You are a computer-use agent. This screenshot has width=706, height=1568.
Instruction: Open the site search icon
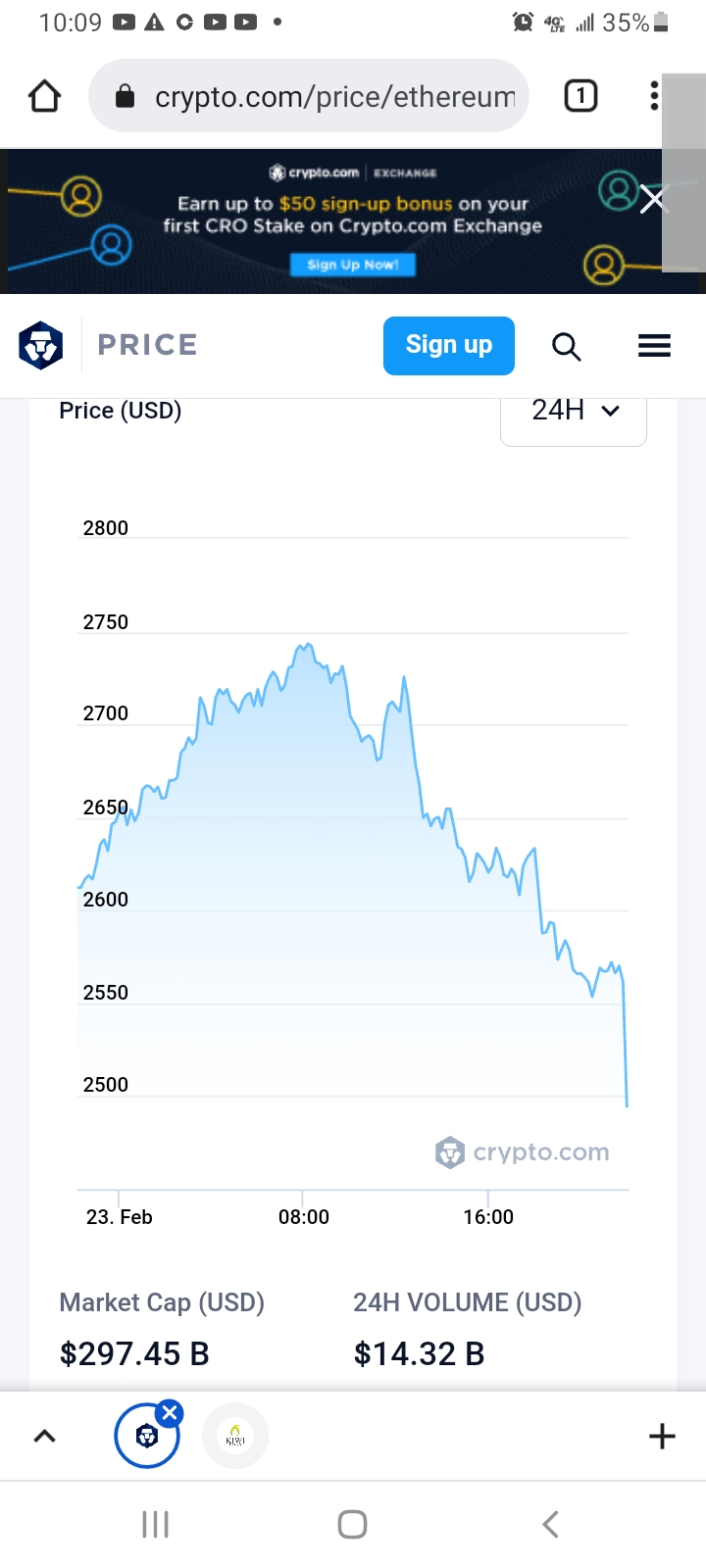click(x=566, y=346)
